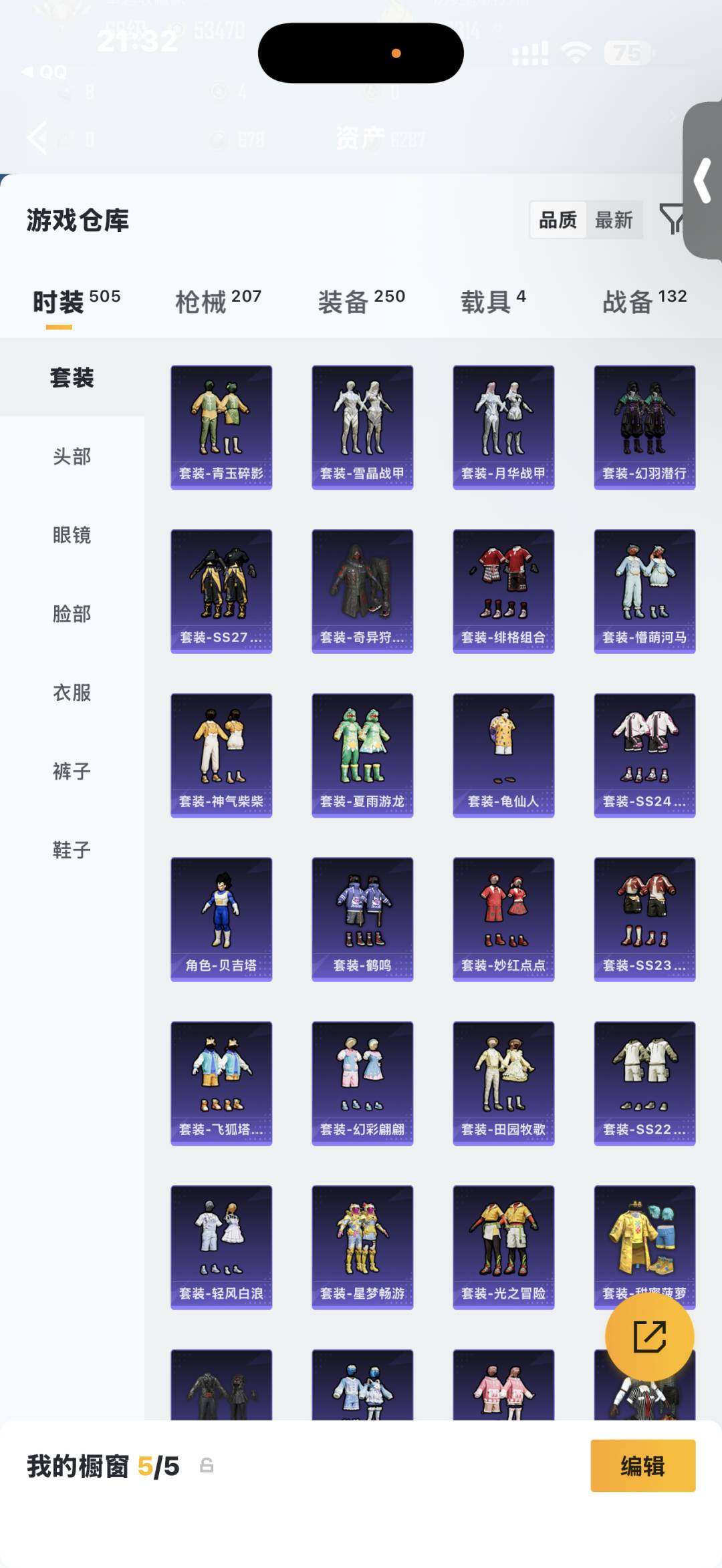Select the 衣服 category
Image resolution: width=722 pixels, height=1568 pixels.
pyautogui.click(x=72, y=693)
